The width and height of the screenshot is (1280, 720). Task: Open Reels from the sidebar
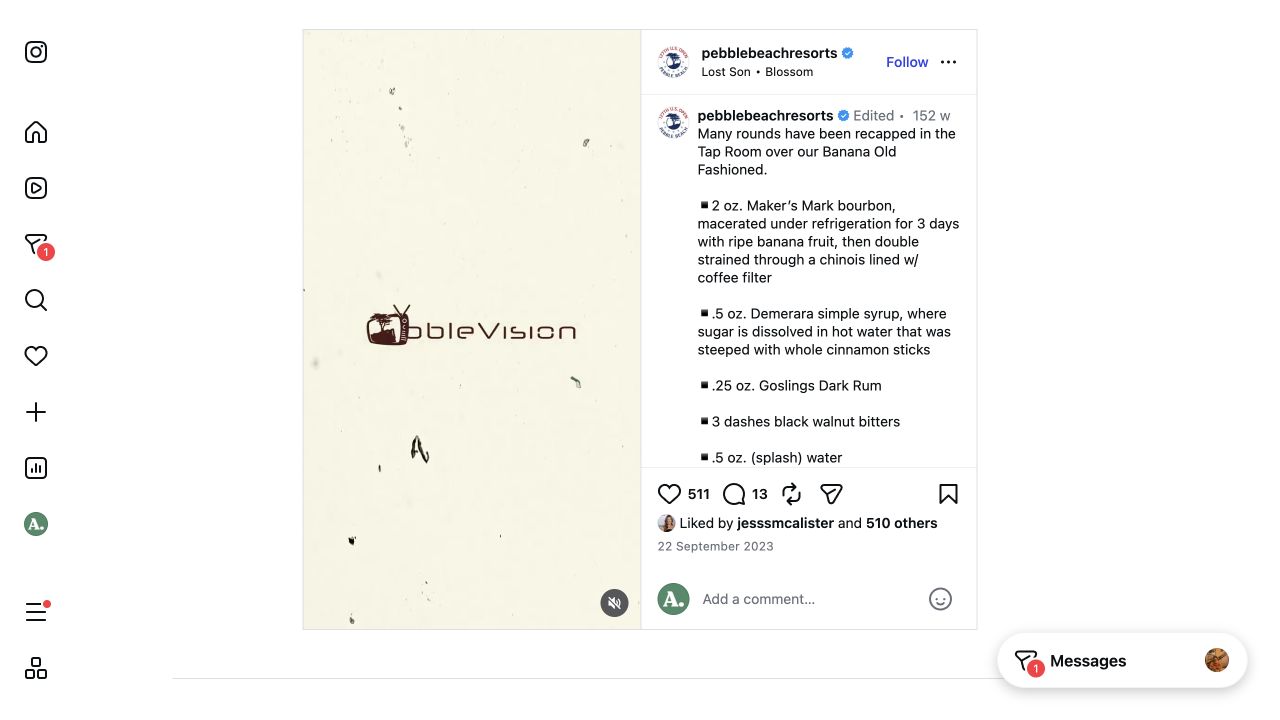tap(36, 188)
